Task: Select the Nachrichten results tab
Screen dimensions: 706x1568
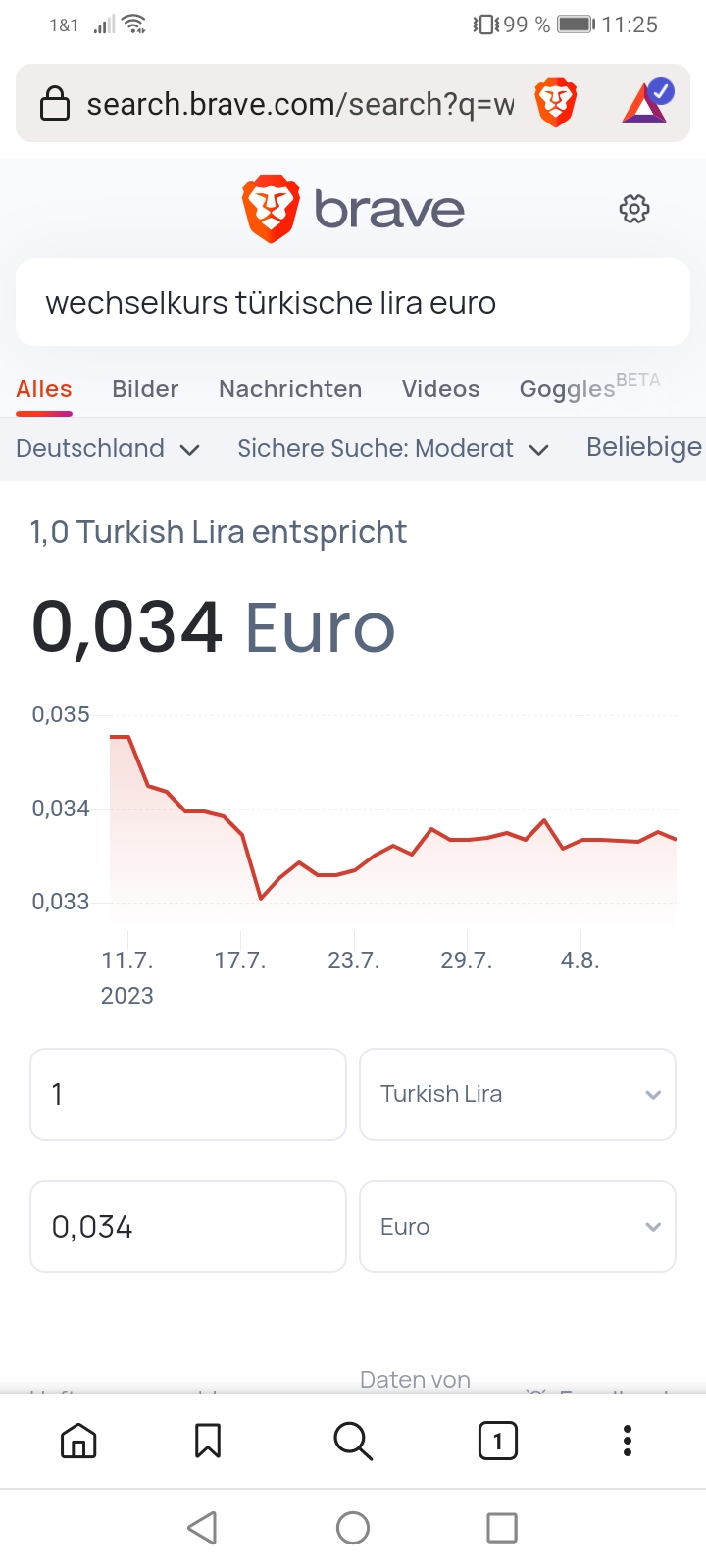Action: [289, 389]
